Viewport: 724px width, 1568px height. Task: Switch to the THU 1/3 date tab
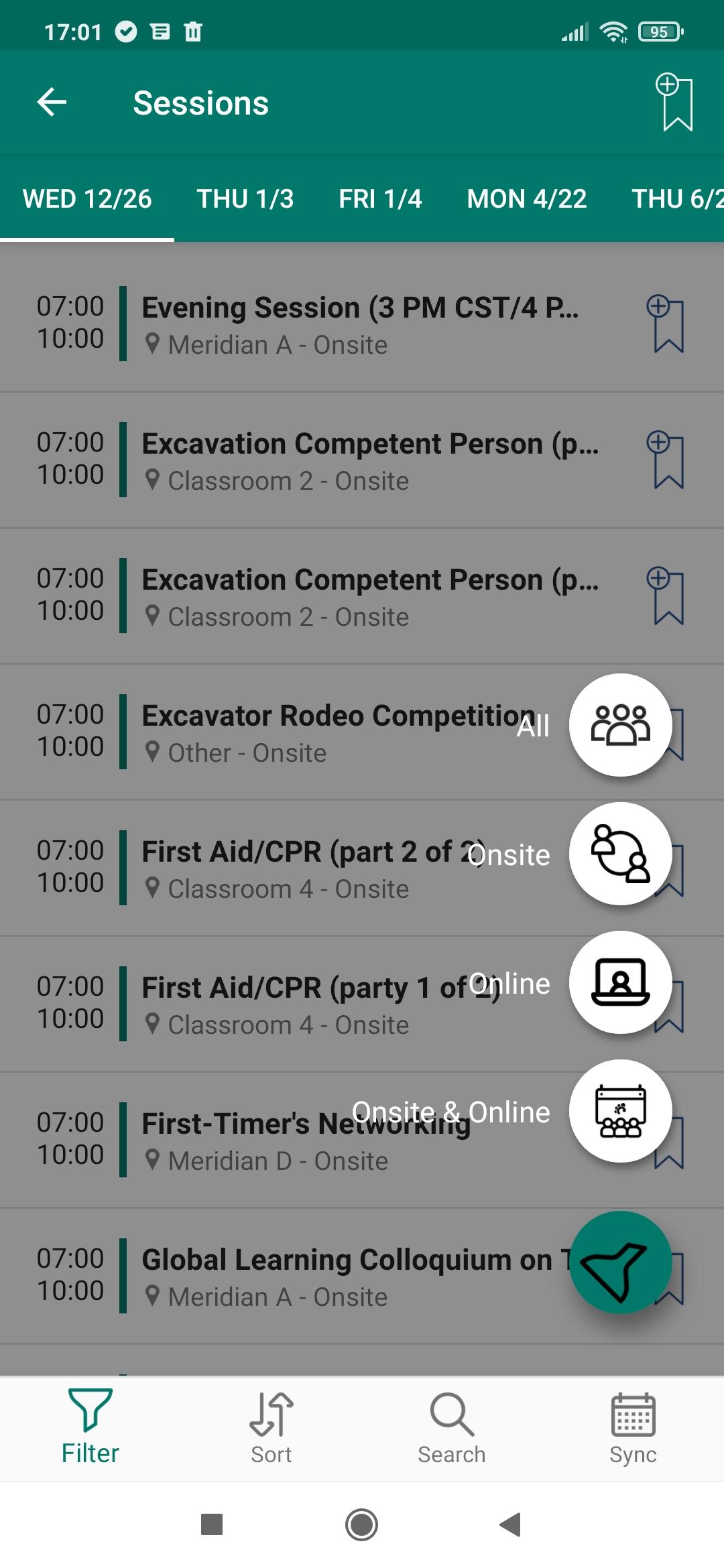[245, 198]
